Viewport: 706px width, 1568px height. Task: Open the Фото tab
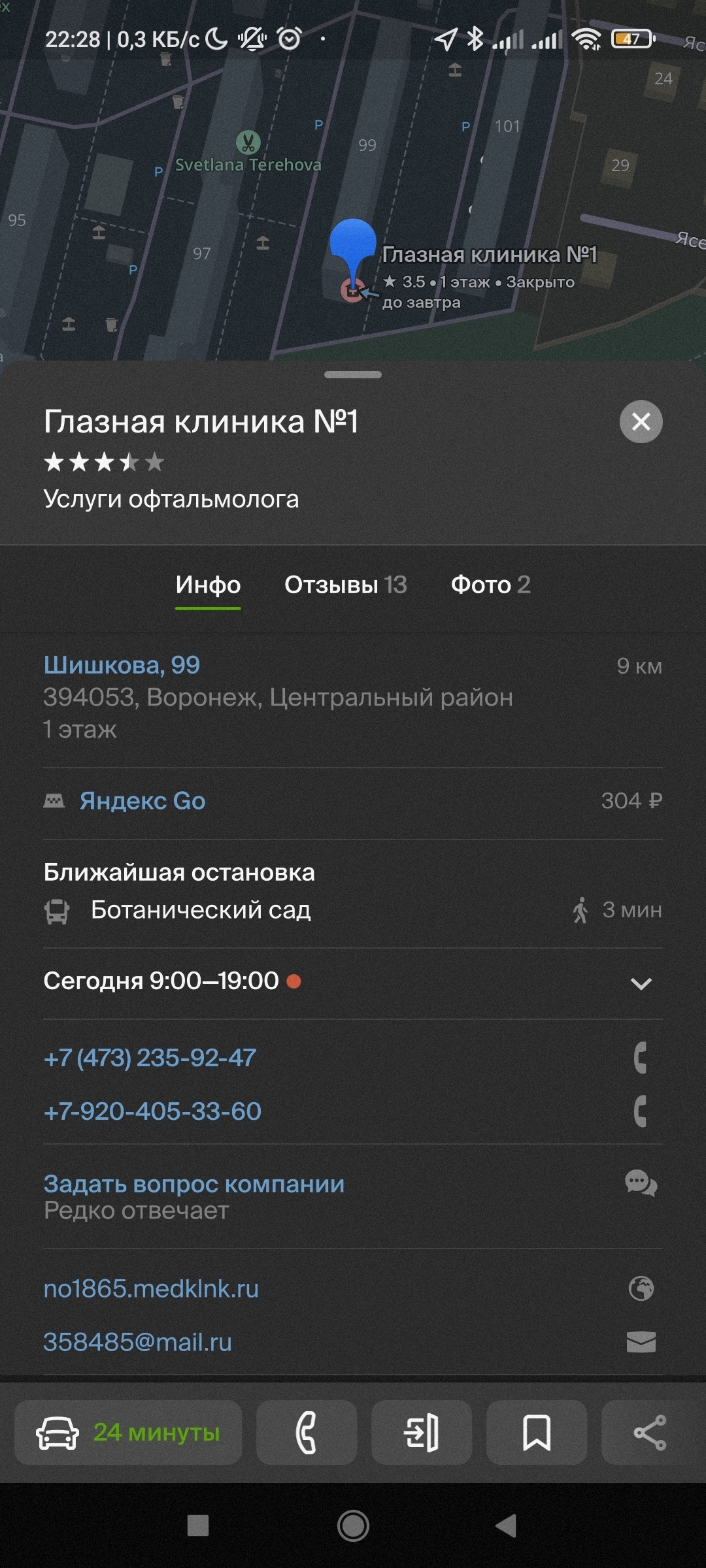coord(490,585)
